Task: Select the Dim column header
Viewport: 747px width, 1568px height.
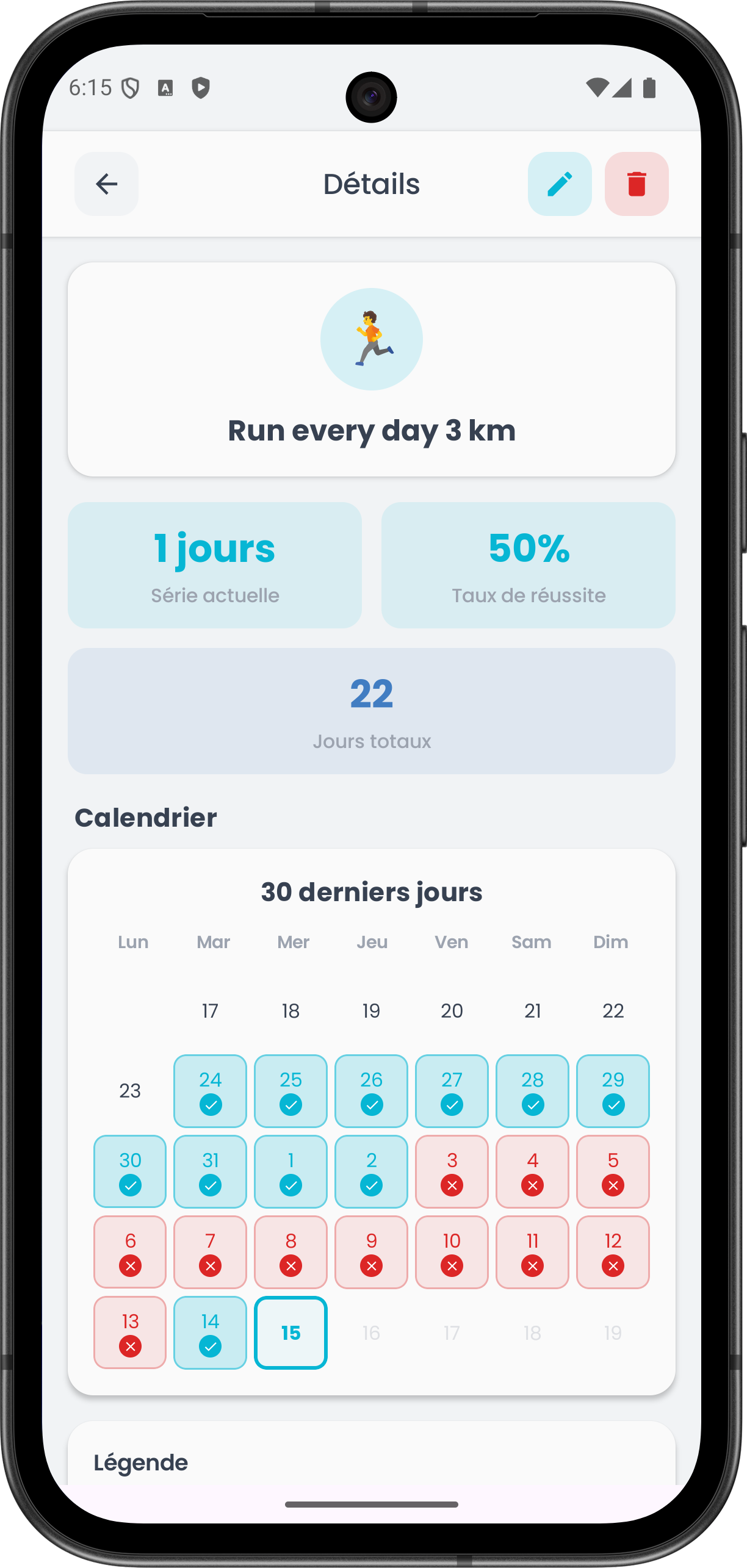Action: tap(611, 942)
